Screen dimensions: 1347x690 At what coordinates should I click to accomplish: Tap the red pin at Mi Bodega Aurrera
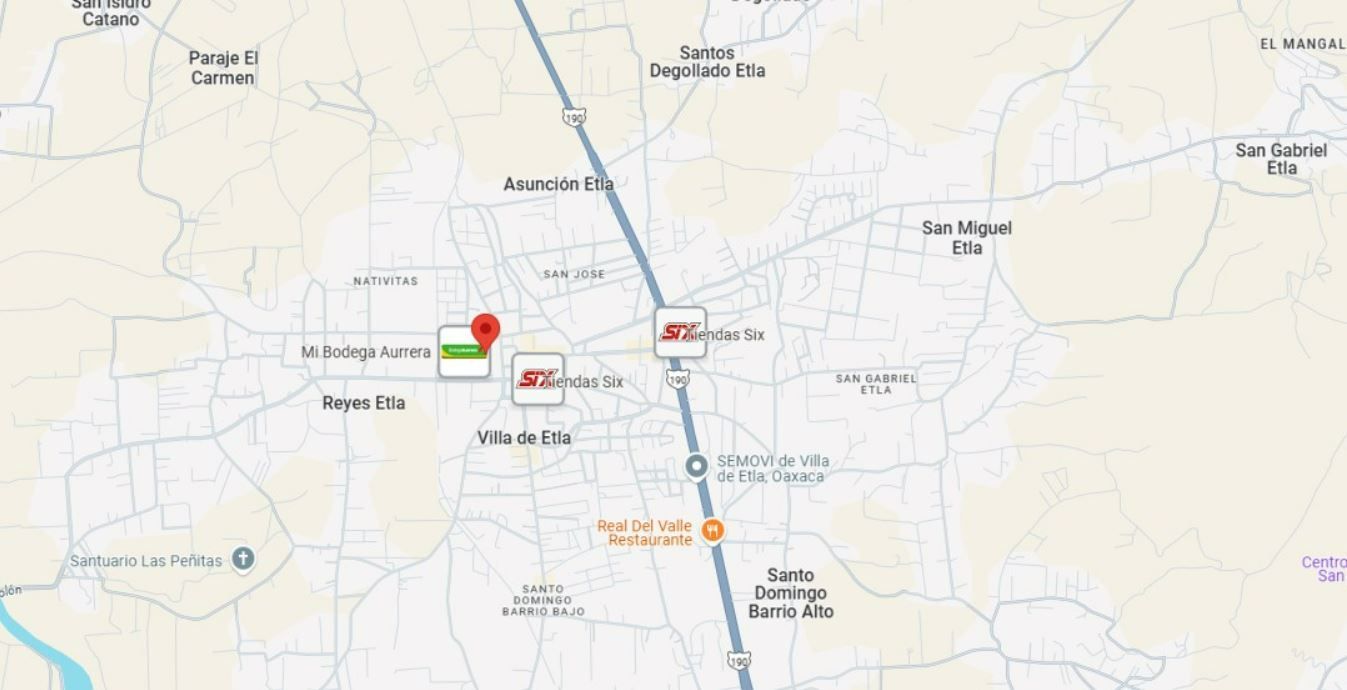(x=485, y=329)
